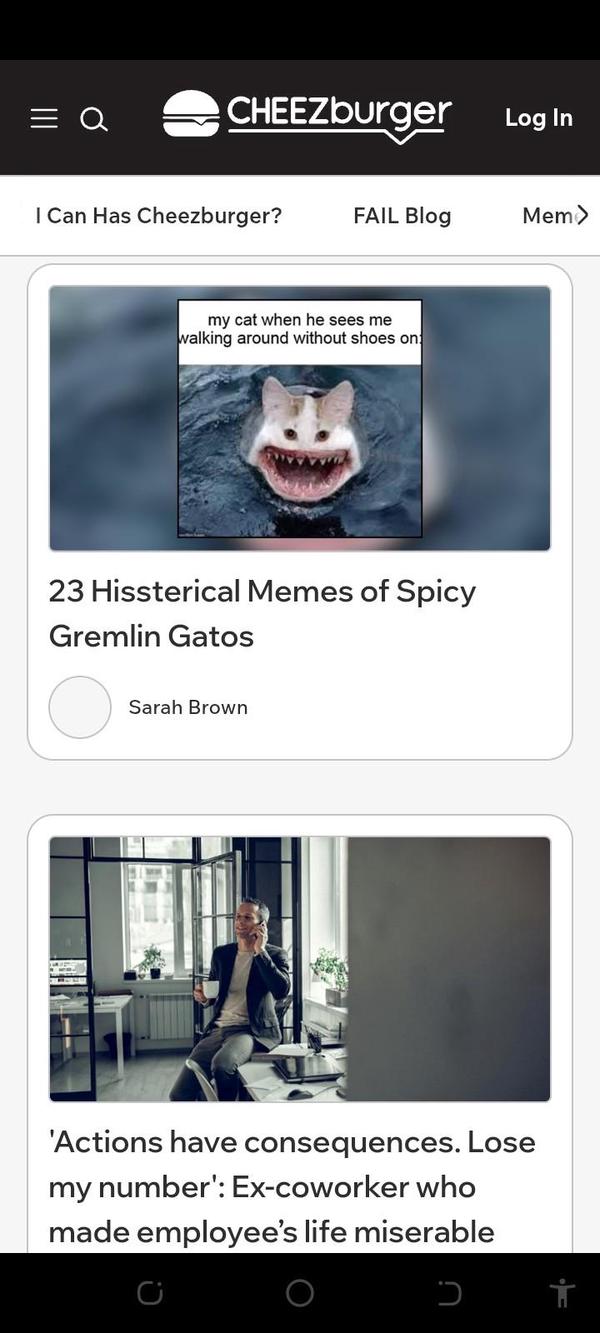Show more categories with the right arrow
Viewport: 600px width, 1333px height.
[x=582, y=215]
